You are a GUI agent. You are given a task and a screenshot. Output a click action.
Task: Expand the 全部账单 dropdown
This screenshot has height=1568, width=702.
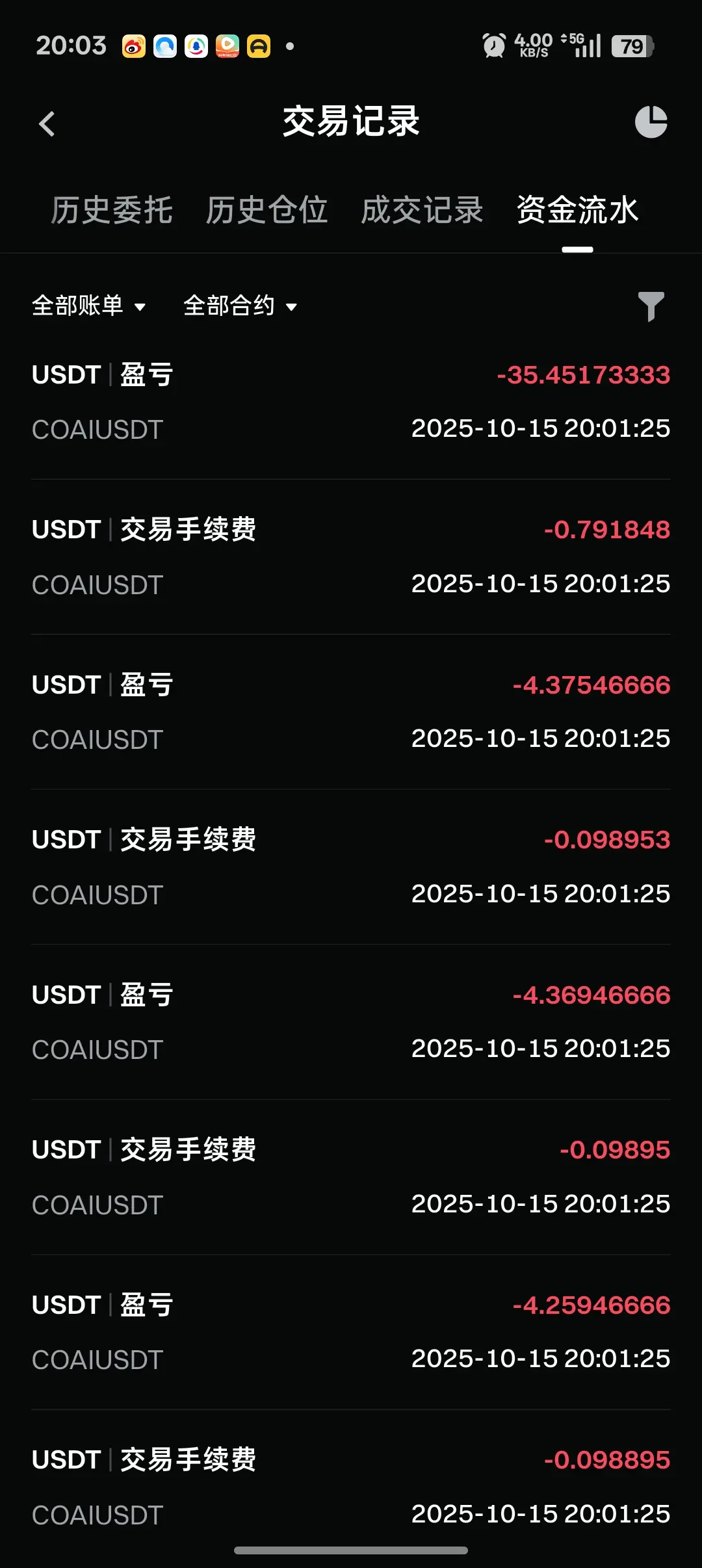click(x=88, y=306)
